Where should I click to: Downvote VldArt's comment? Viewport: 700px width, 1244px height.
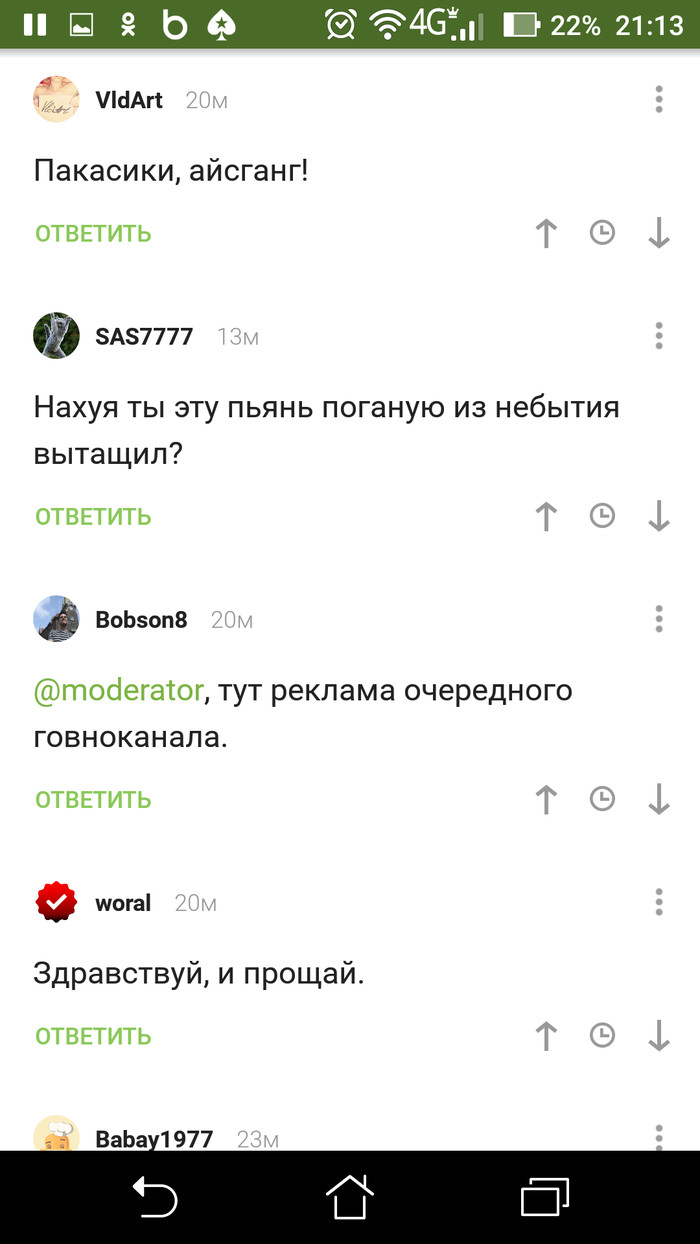(658, 233)
